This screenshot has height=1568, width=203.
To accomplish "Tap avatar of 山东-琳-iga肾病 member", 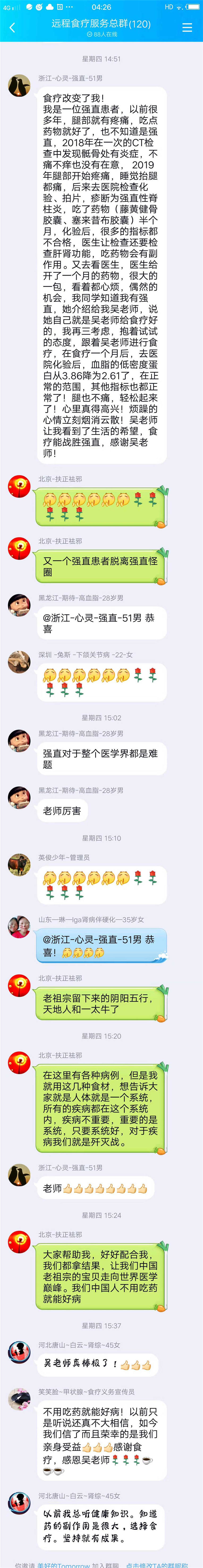I will pos(19,927).
